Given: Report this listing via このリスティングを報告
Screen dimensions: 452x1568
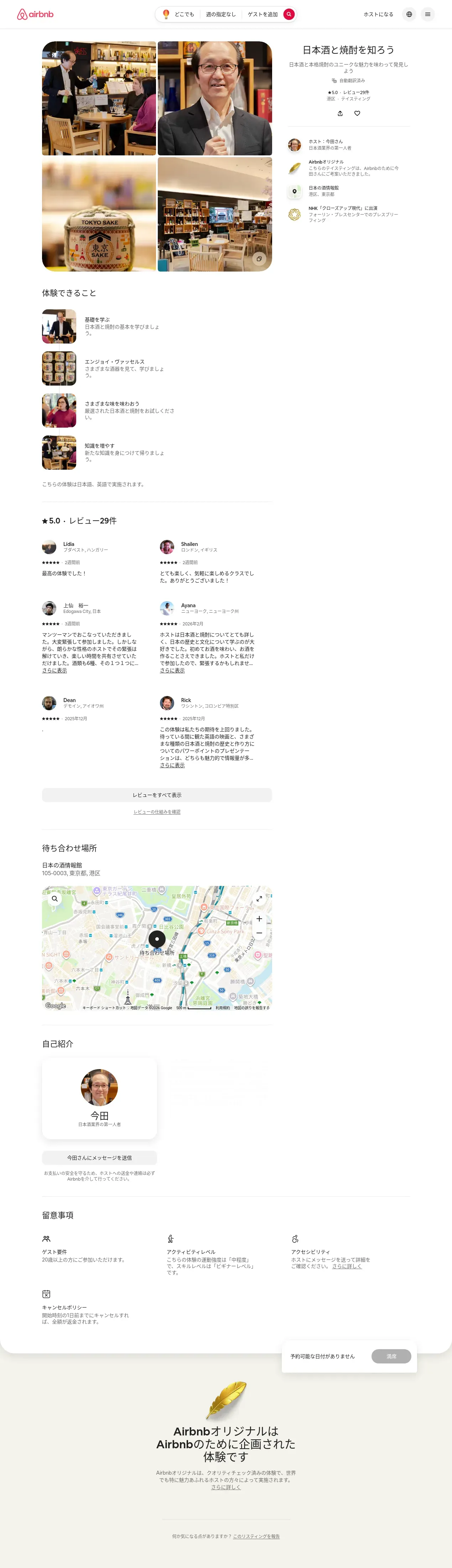Looking at the screenshot, I should pyautogui.click(x=256, y=1536).
